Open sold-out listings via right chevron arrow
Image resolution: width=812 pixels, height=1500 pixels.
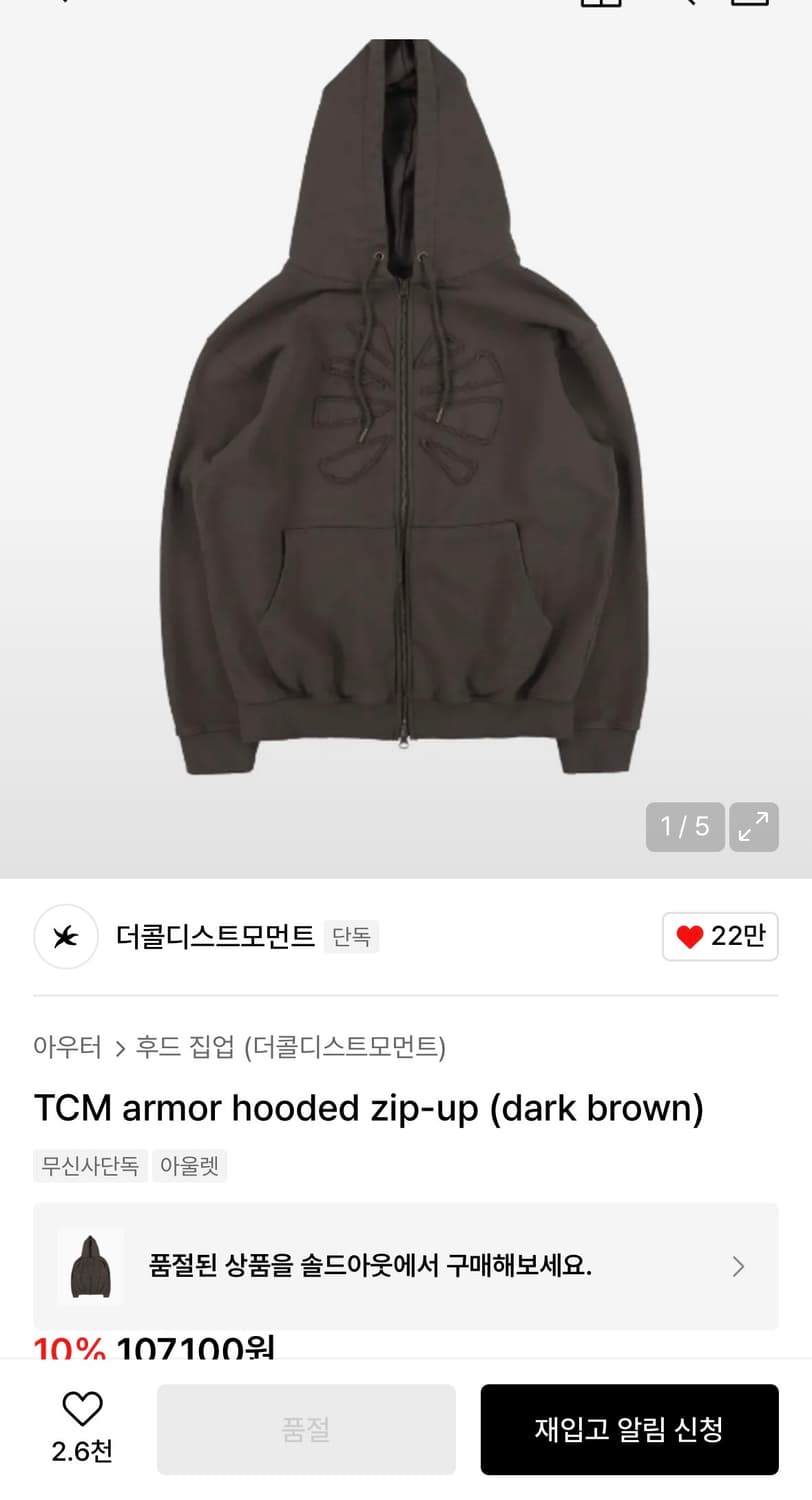(738, 1266)
